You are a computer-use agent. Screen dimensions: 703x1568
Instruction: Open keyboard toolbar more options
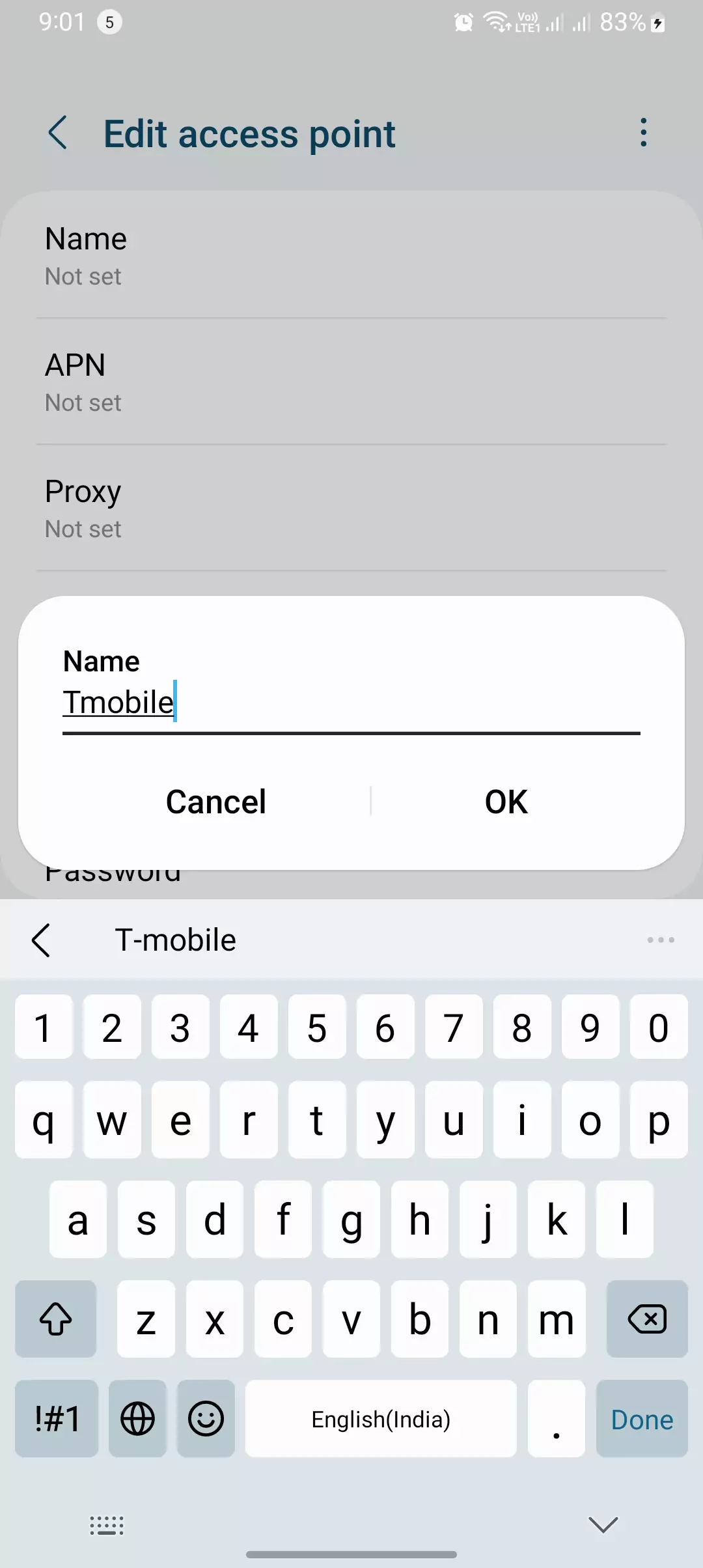pos(660,940)
